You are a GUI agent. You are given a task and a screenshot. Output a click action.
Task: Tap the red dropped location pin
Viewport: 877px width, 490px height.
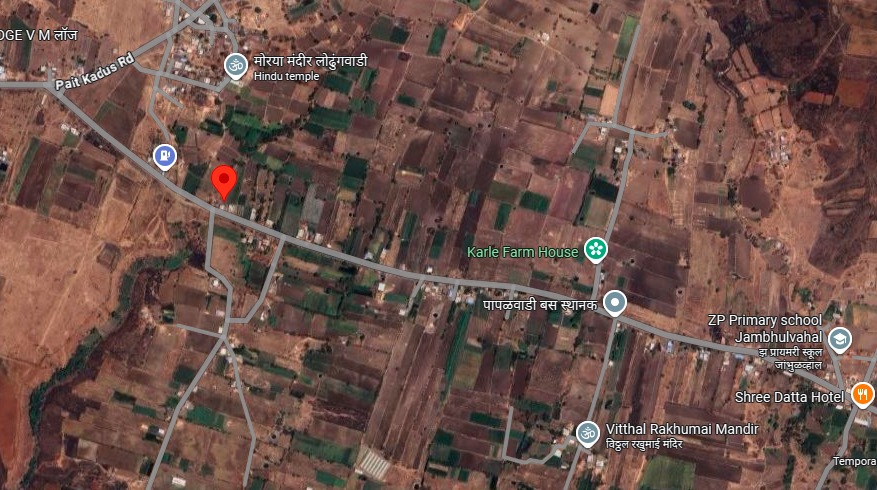tap(224, 181)
